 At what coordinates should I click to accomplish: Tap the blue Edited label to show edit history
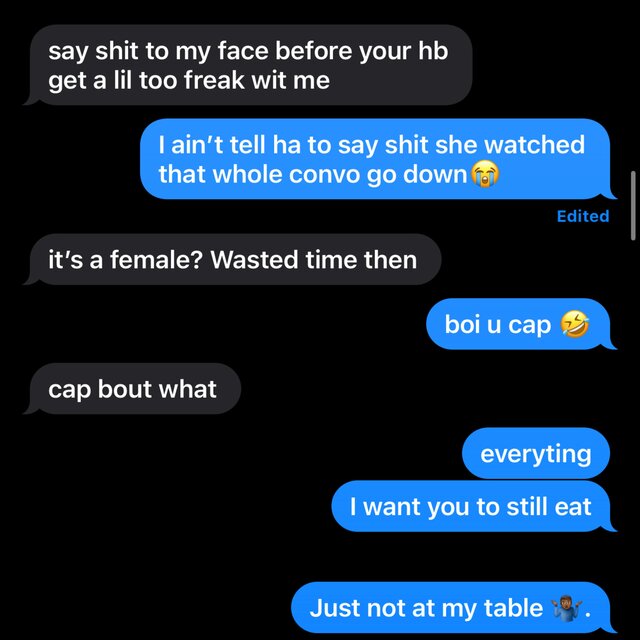(582, 216)
